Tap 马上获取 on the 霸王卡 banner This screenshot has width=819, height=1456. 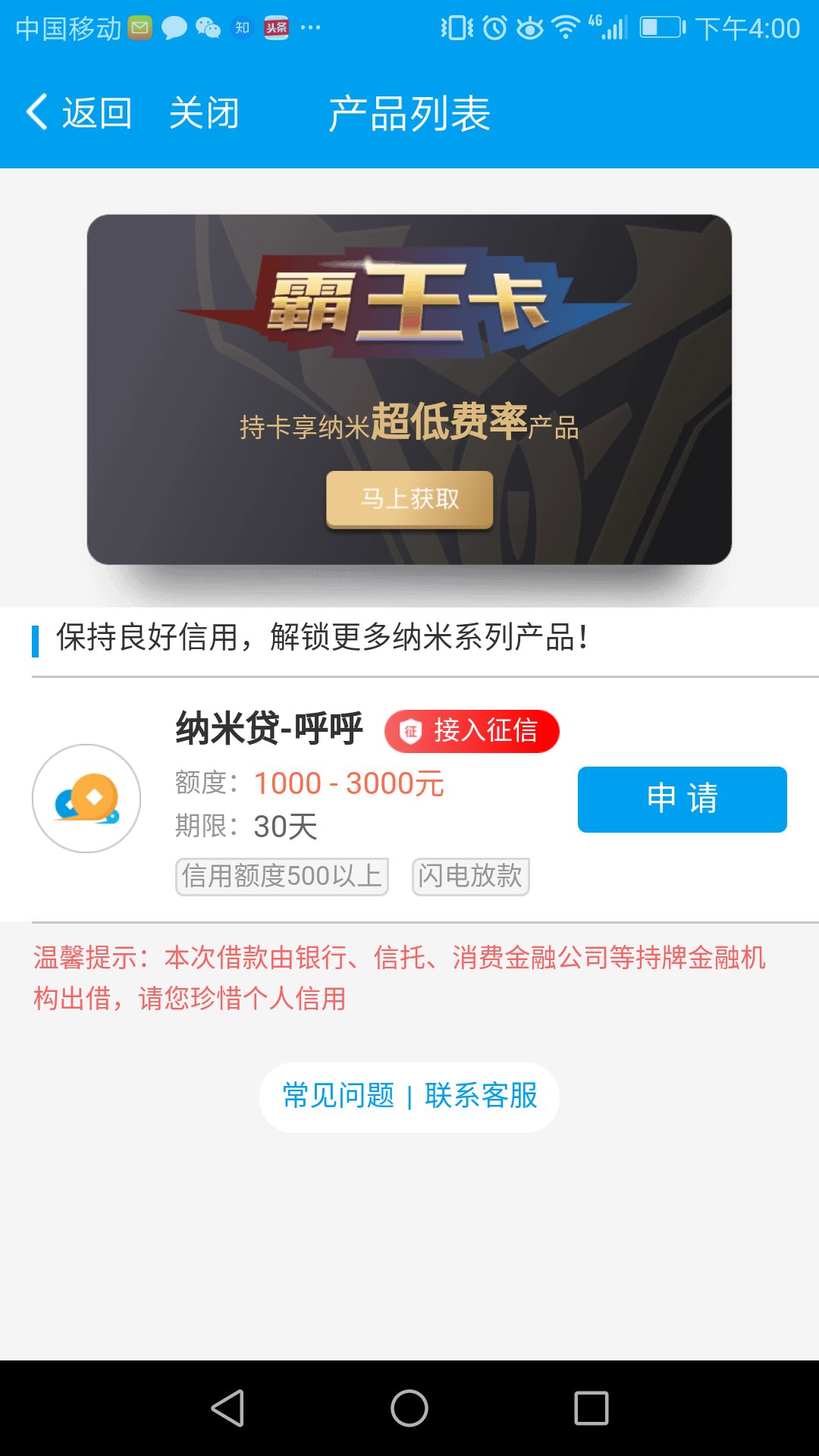pyautogui.click(x=409, y=499)
